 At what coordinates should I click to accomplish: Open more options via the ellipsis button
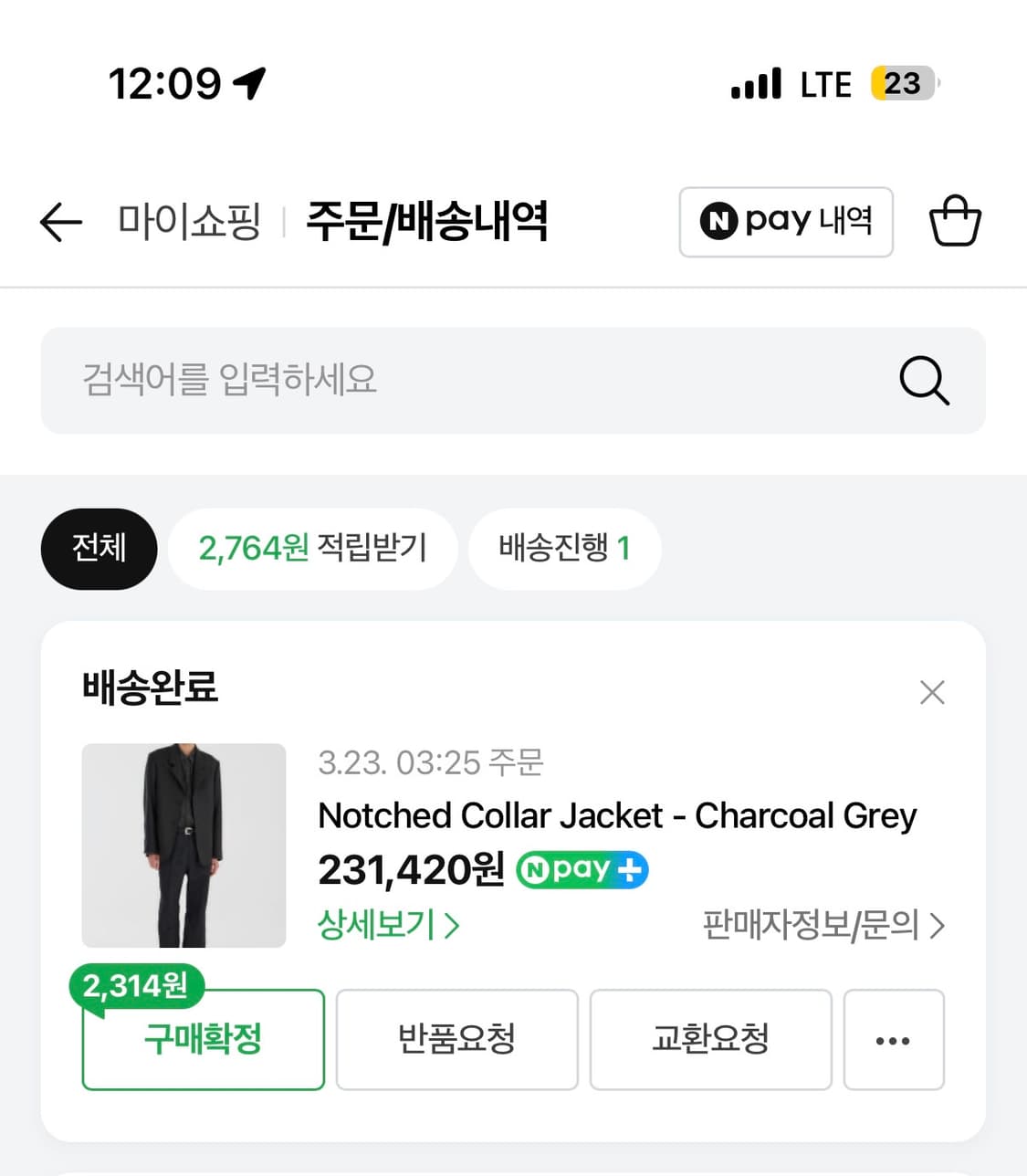coord(893,1040)
